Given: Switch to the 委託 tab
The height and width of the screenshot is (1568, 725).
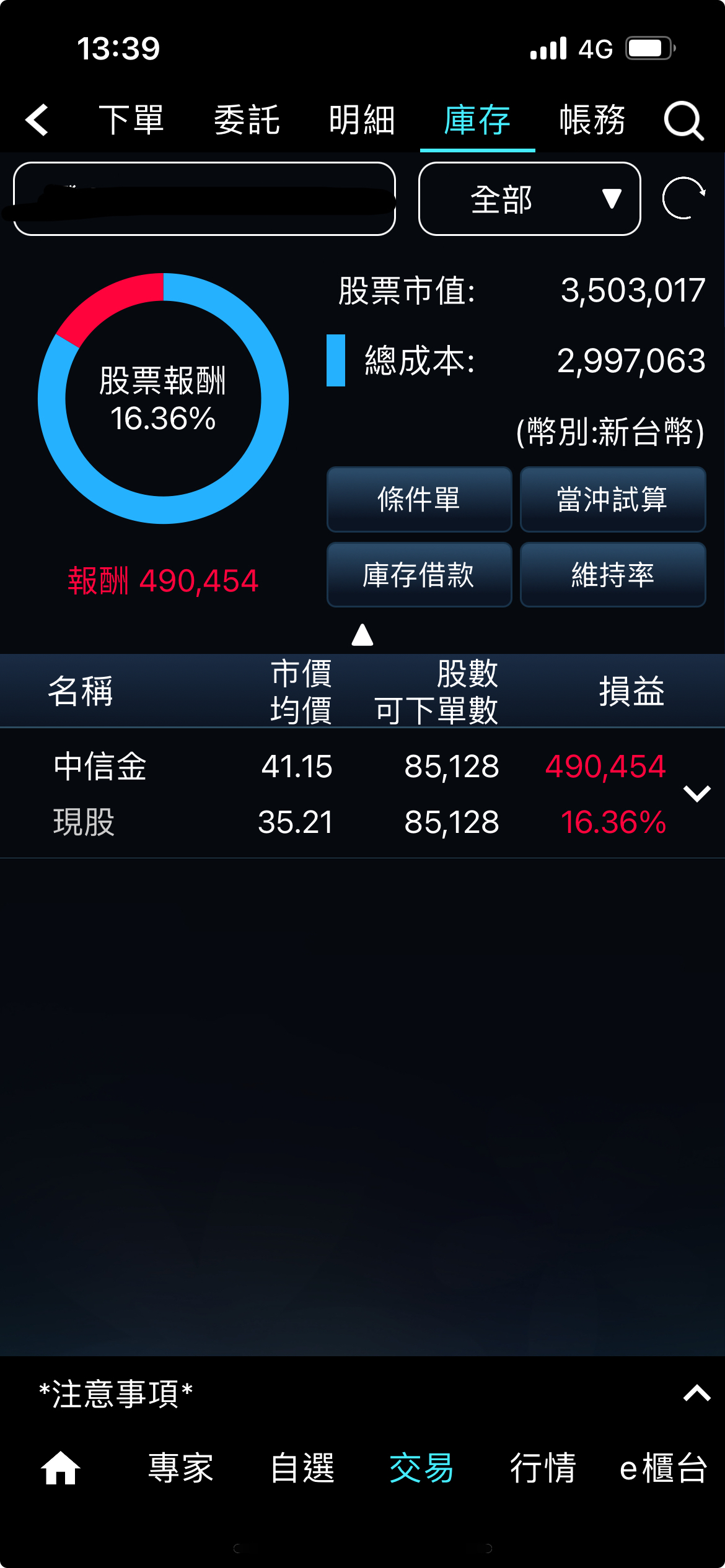Looking at the screenshot, I should (247, 120).
